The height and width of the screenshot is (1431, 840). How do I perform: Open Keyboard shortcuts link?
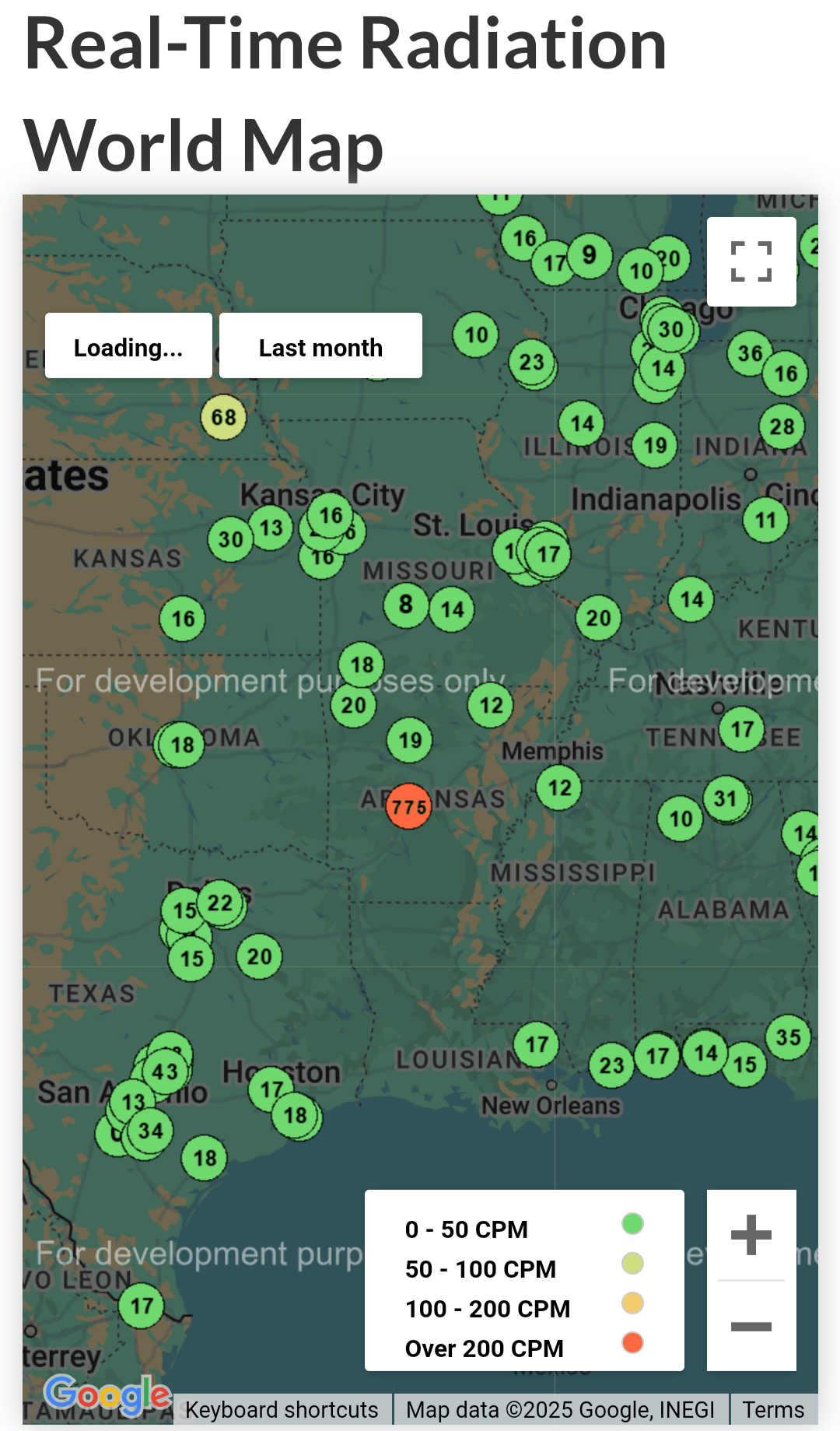tap(282, 1410)
